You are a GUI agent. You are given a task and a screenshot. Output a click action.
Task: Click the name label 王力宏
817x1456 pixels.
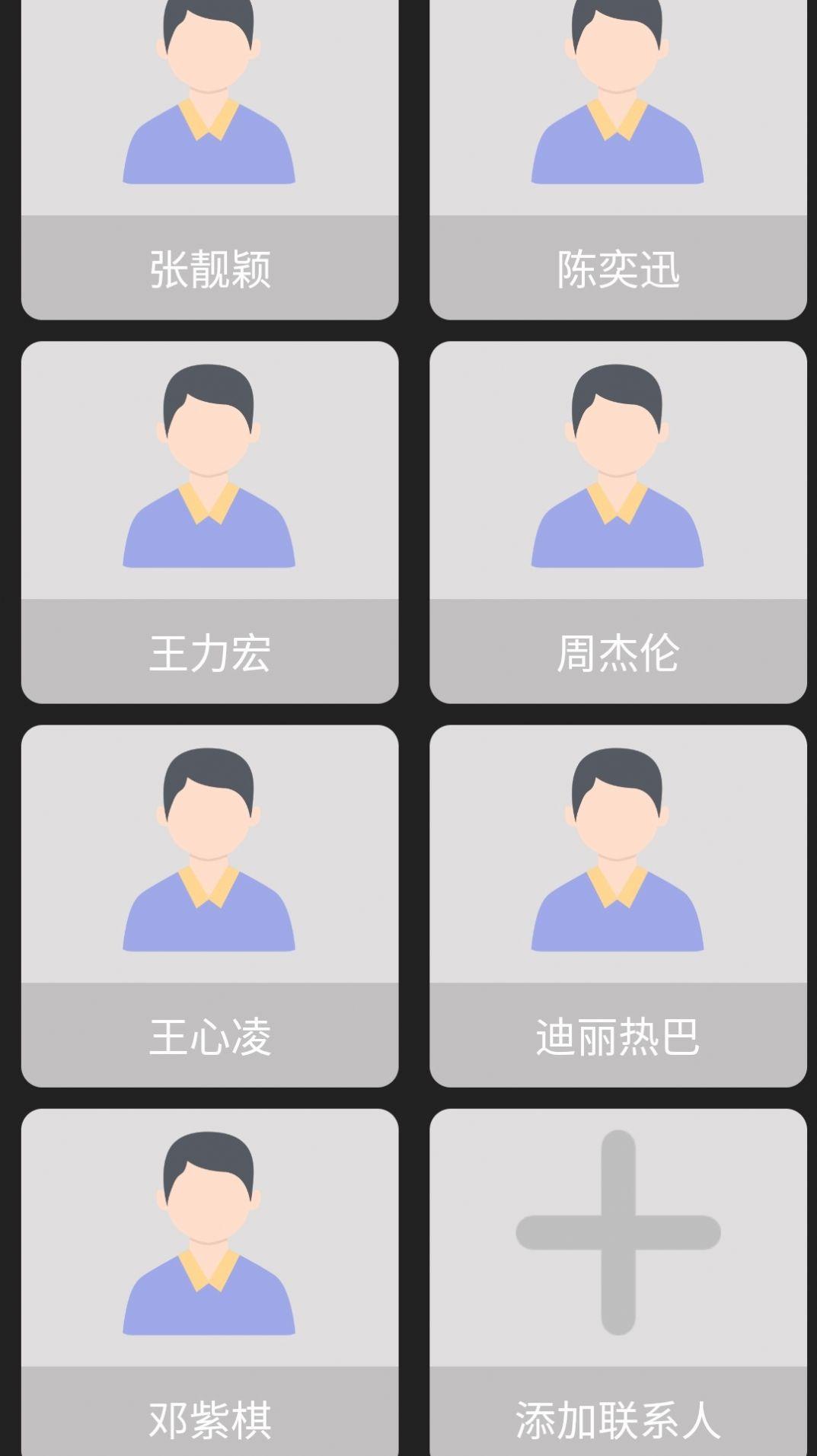click(x=210, y=655)
